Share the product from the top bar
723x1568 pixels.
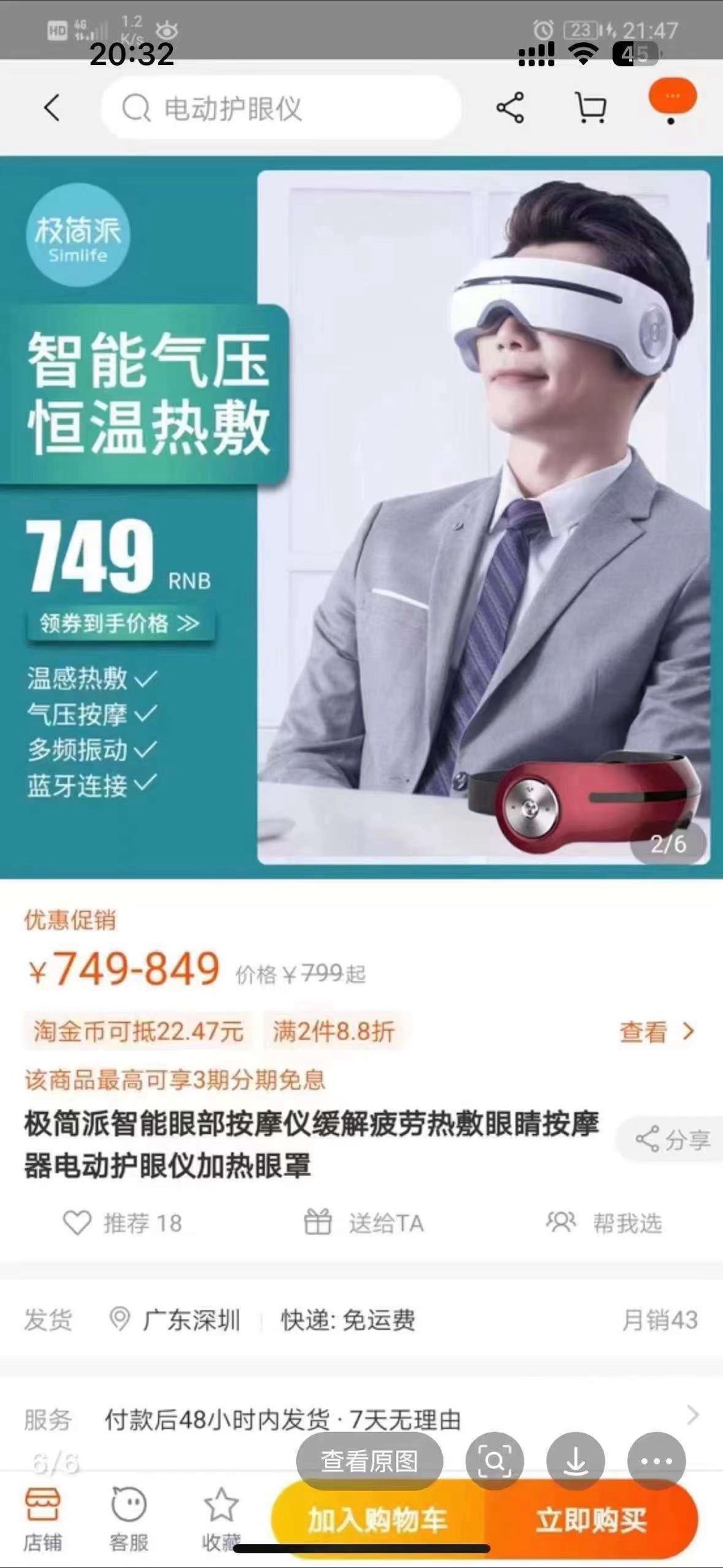click(x=510, y=108)
